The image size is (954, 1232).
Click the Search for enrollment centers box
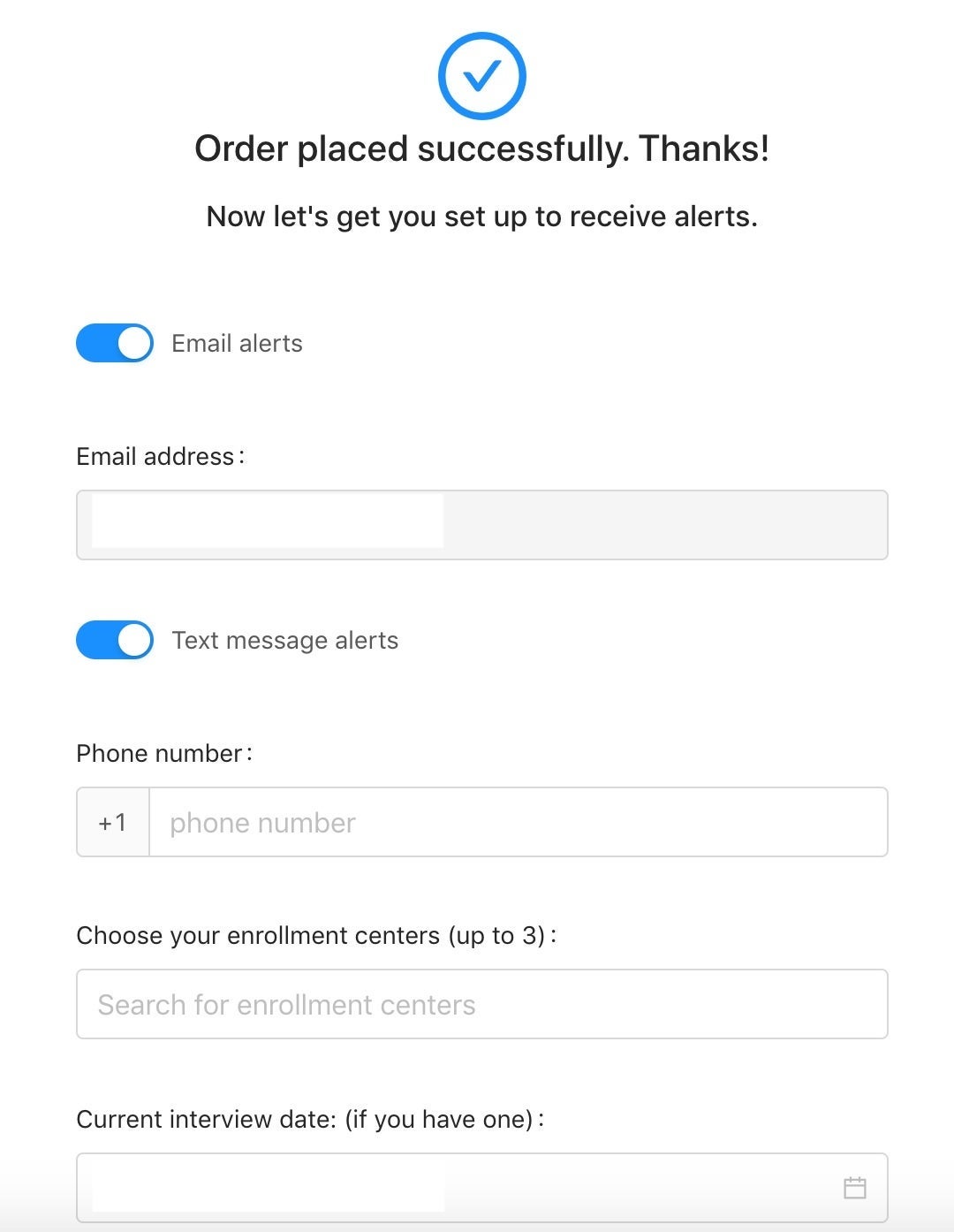(x=481, y=1004)
